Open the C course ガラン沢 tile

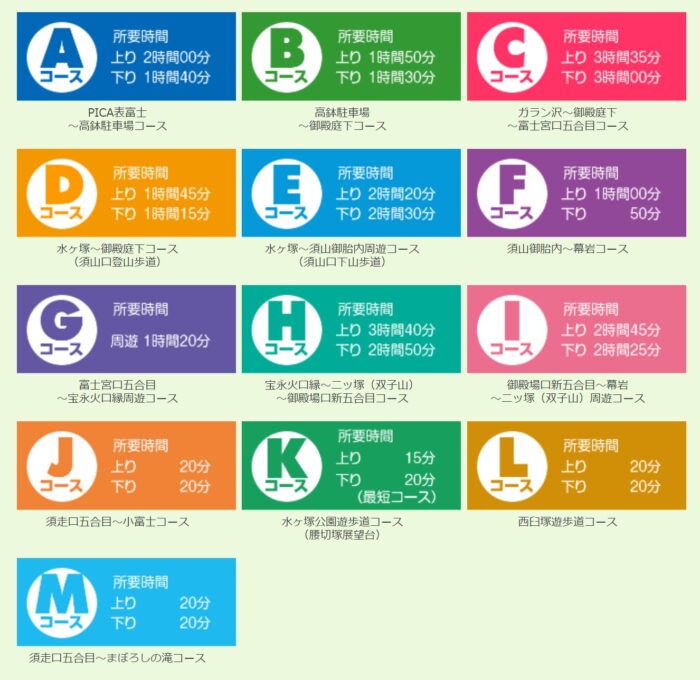pyautogui.click(x=576, y=56)
